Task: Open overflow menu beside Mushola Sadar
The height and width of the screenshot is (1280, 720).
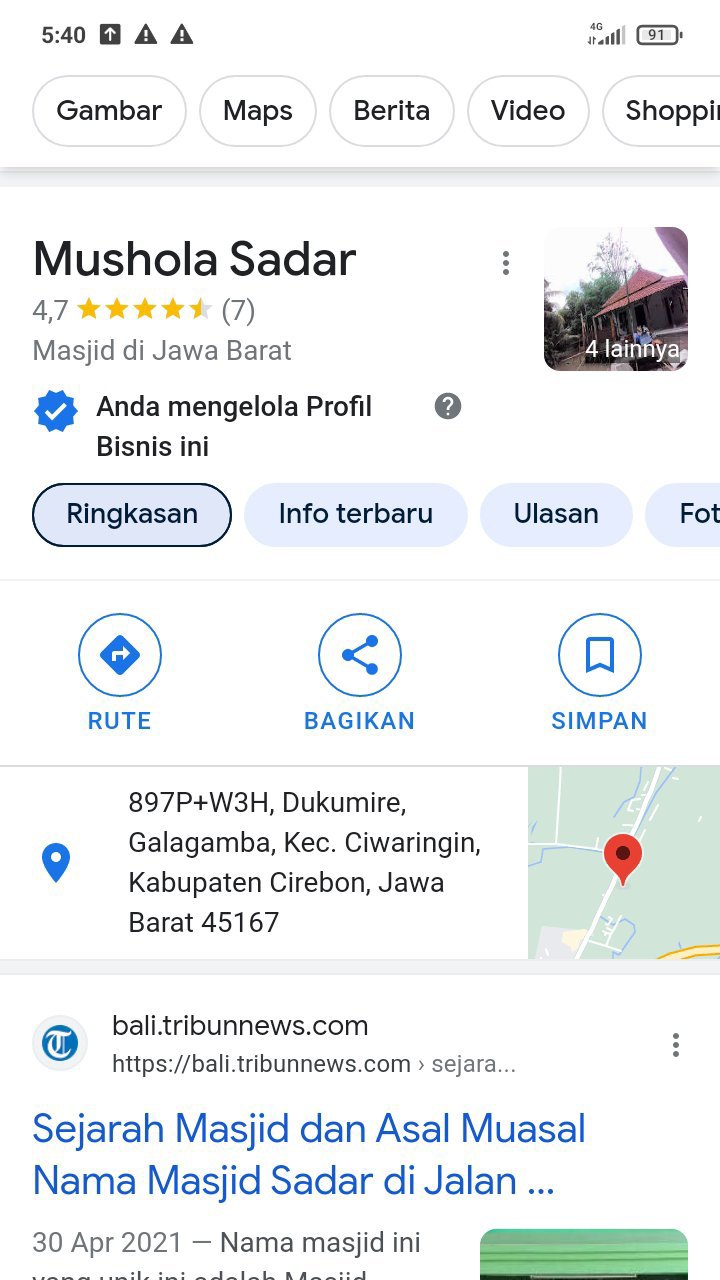Action: point(506,263)
